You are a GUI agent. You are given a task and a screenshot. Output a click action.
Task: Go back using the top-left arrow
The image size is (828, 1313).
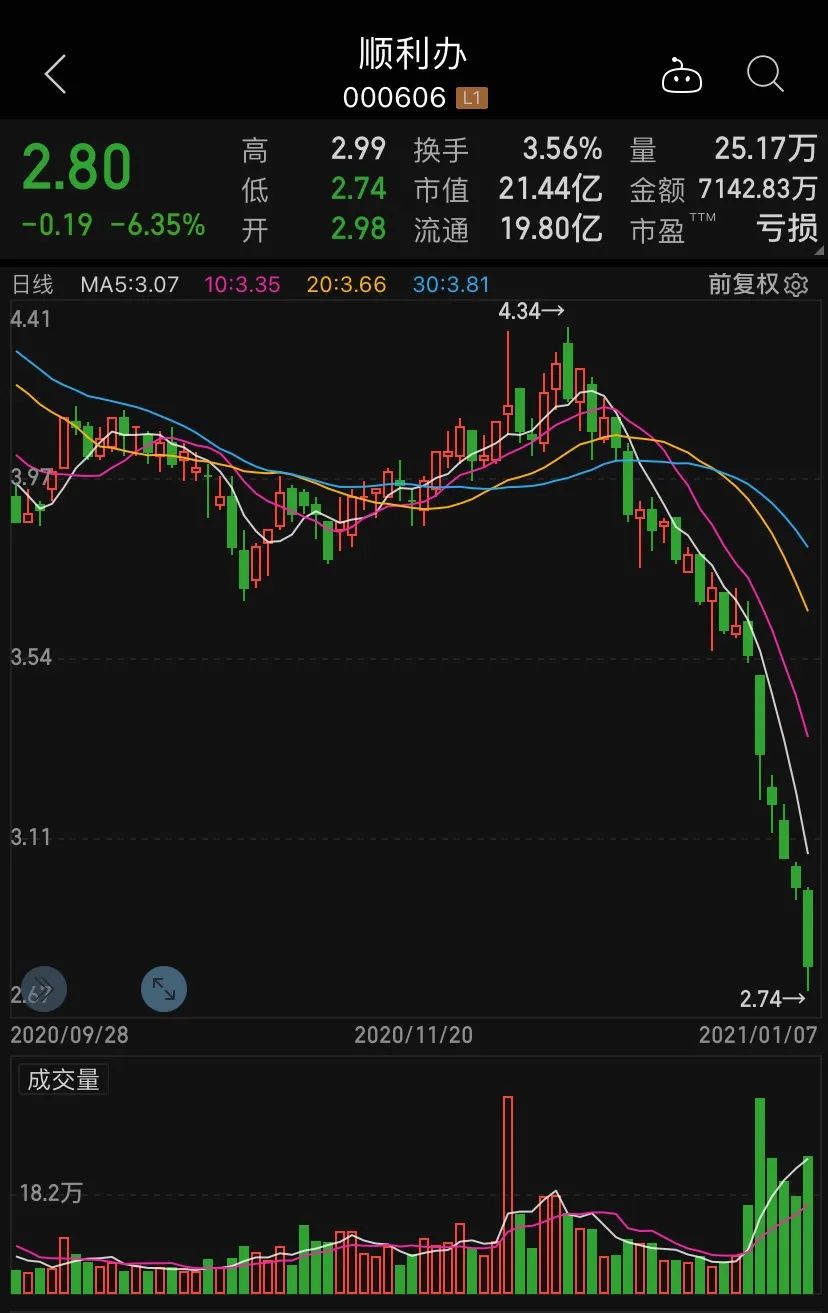[x=56, y=75]
